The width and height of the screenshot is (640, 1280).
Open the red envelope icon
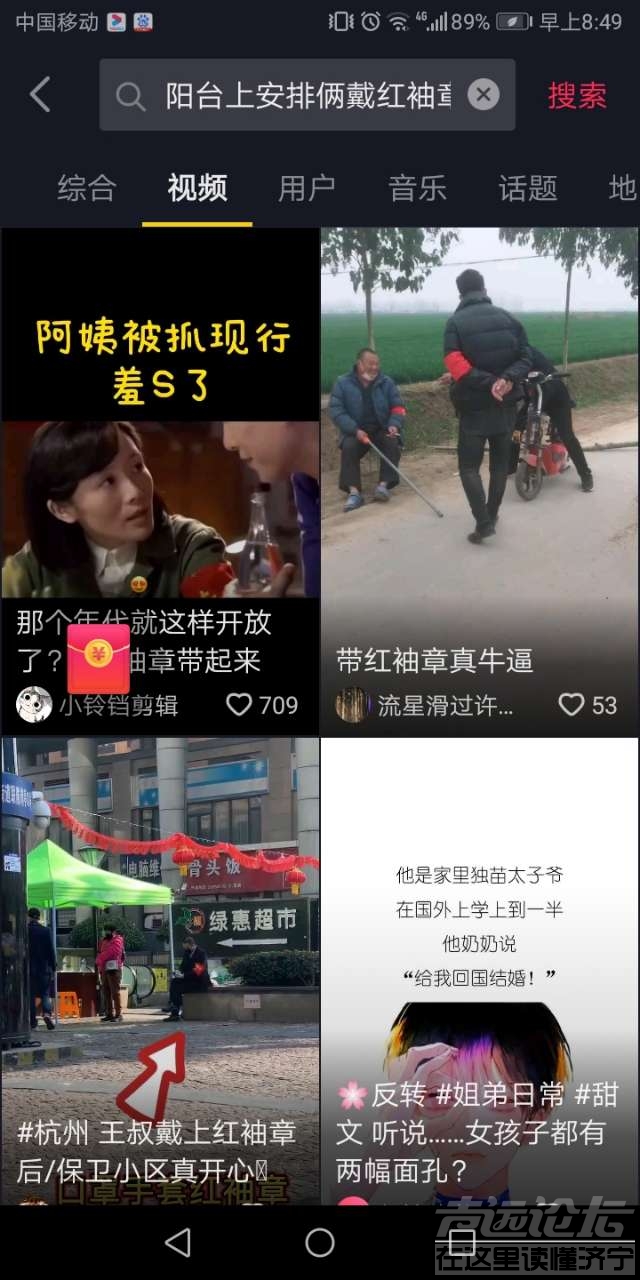point(98,658)
